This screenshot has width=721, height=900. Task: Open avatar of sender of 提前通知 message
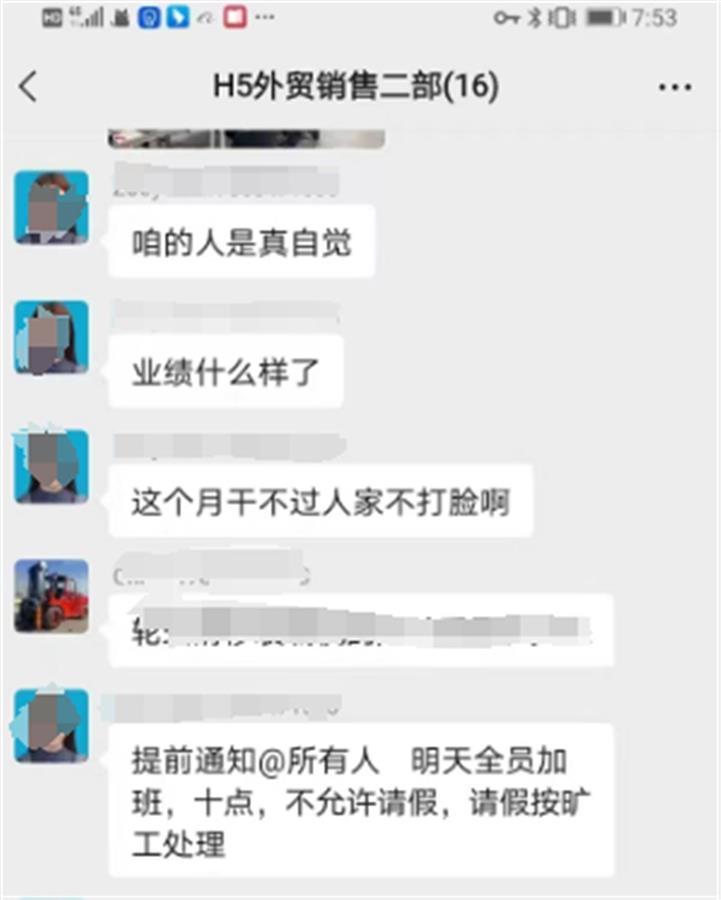(x=51, y=725)
